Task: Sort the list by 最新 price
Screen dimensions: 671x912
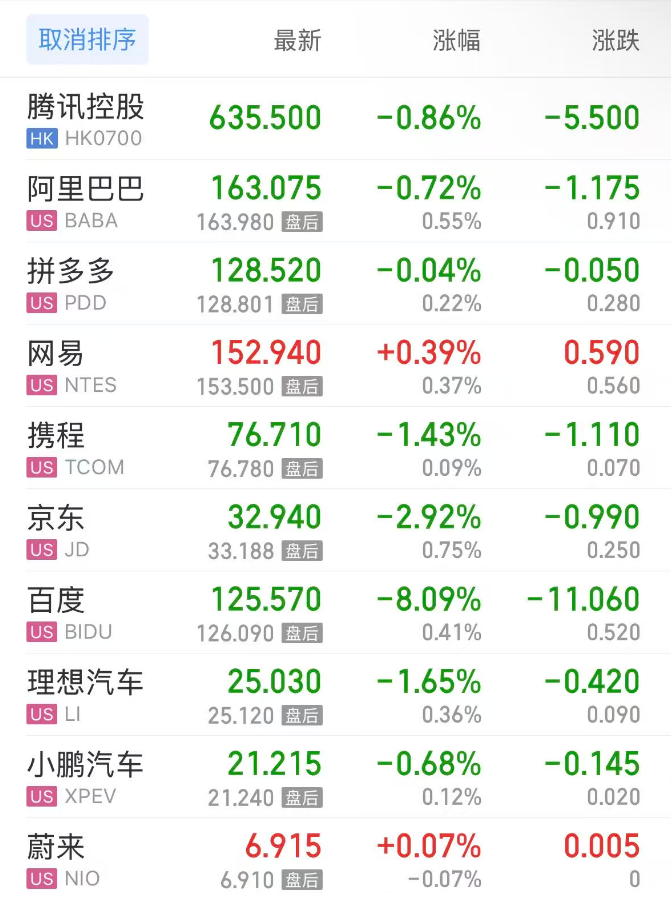Action: [297, 41]
